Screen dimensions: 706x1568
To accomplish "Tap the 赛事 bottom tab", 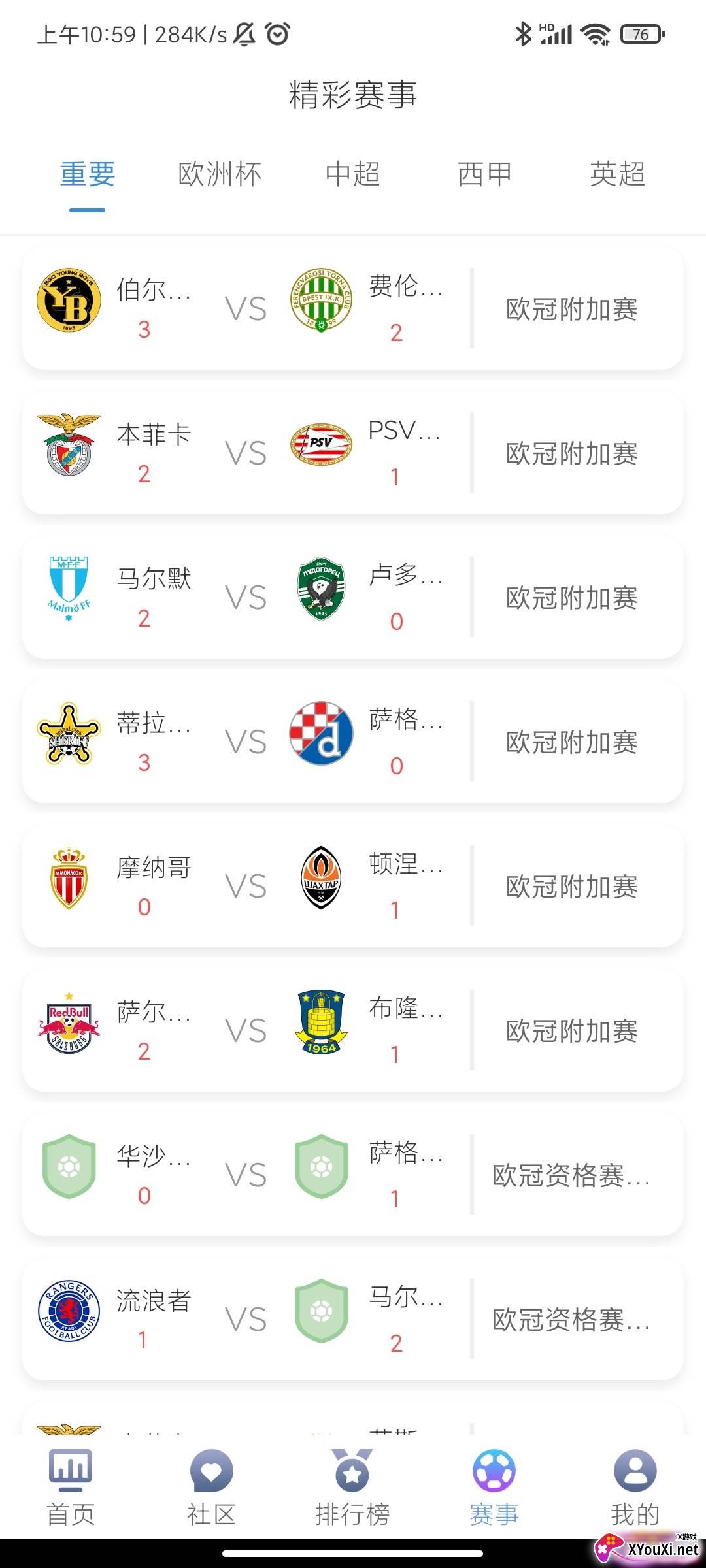I will pos(494,1488).
